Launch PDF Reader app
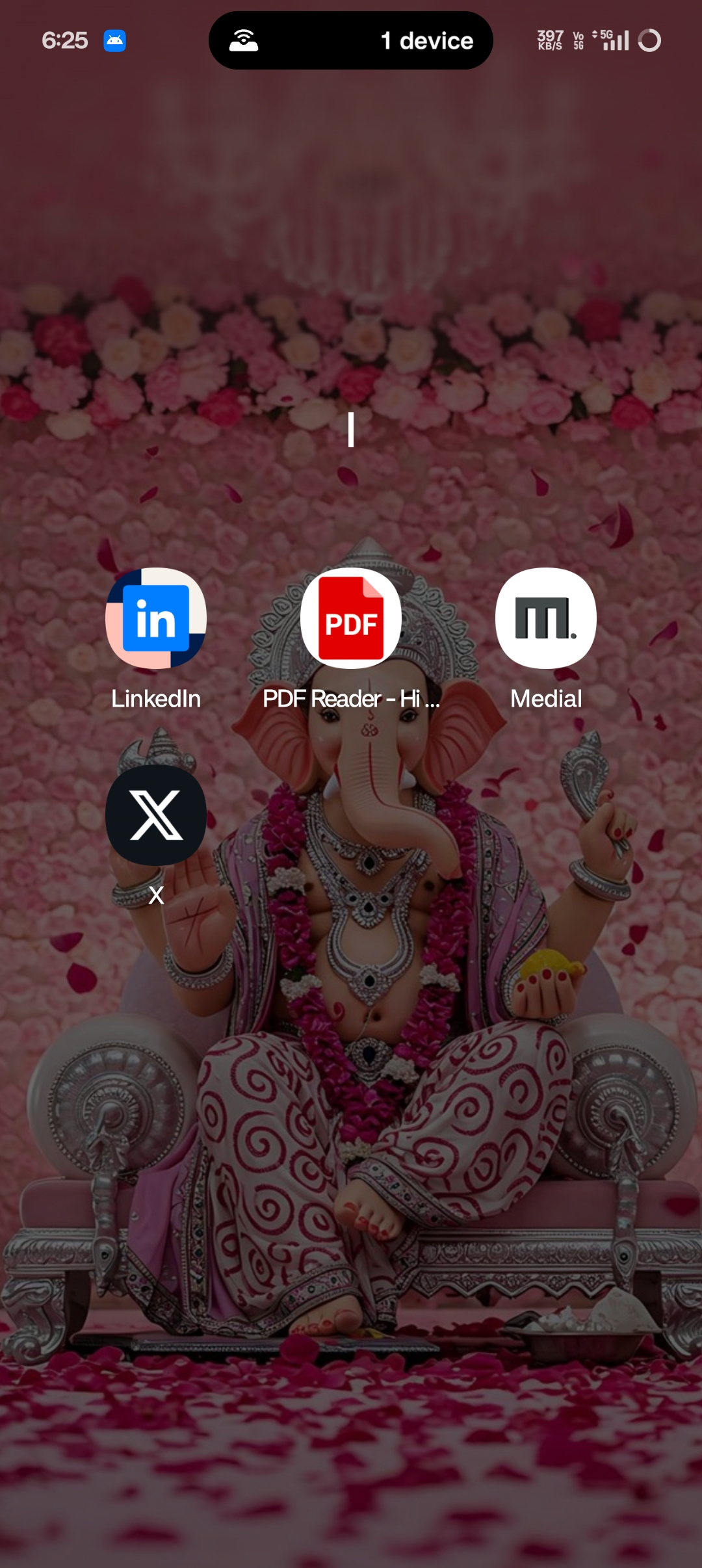Viewport: 702px width, 1568px height. pos(351,618)
